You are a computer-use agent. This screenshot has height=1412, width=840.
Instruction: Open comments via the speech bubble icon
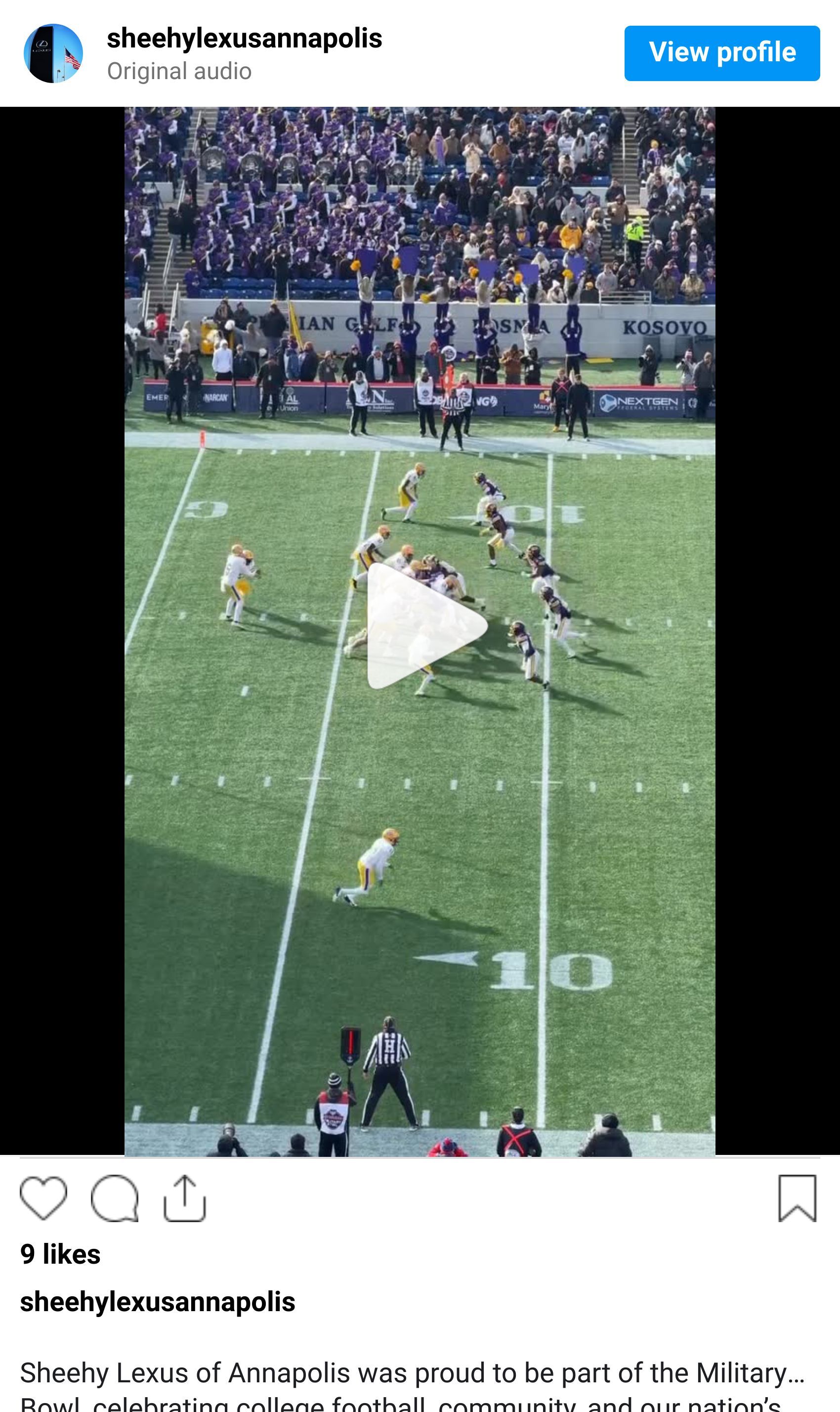(x=114, y=1197)
